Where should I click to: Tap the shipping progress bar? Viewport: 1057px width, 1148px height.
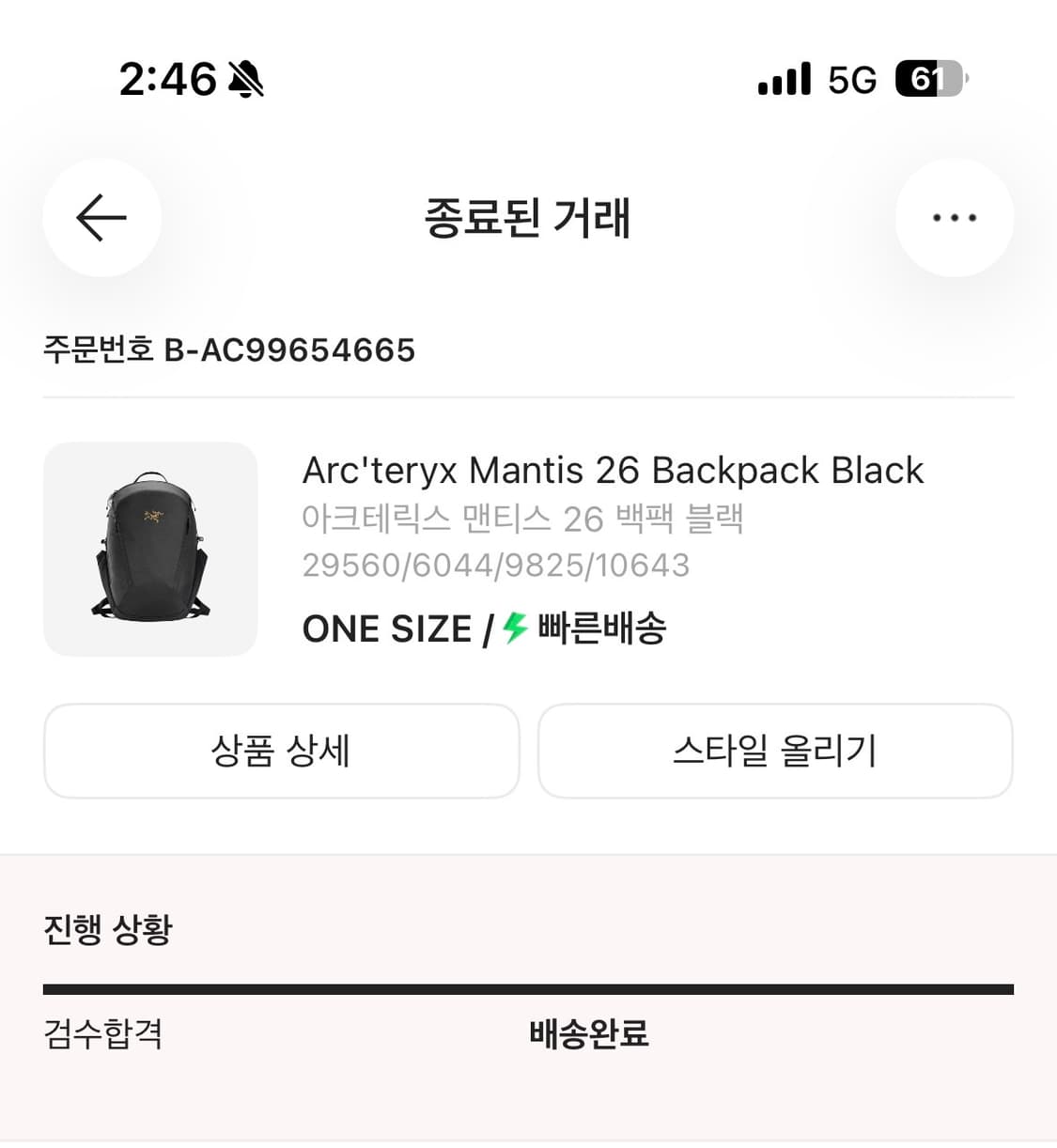(528, 987)
